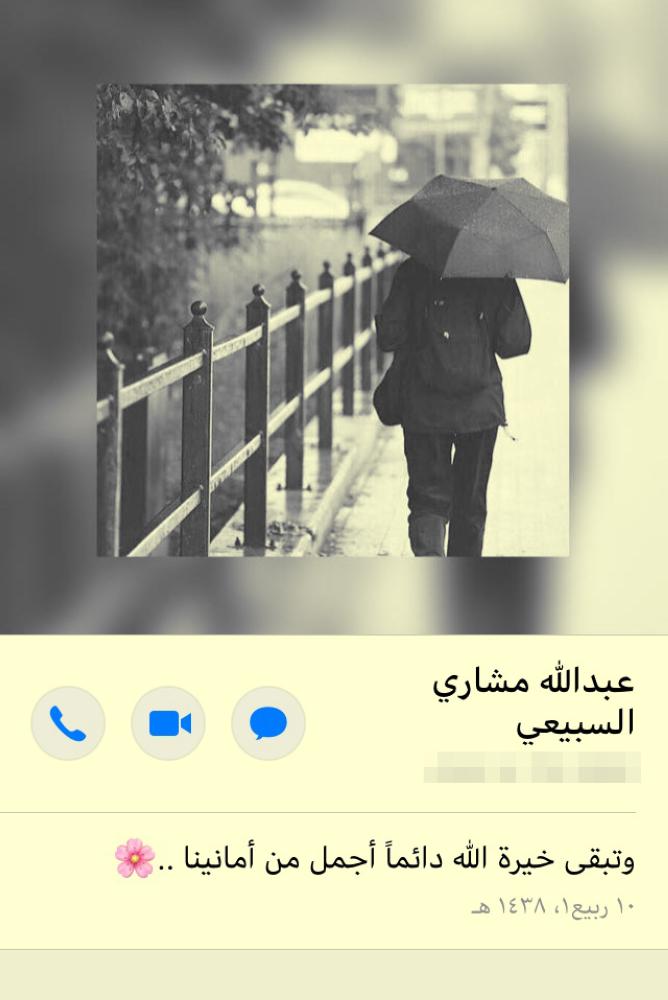Start a voice call with the contact

pyautogui.click(x=68, y=723)
